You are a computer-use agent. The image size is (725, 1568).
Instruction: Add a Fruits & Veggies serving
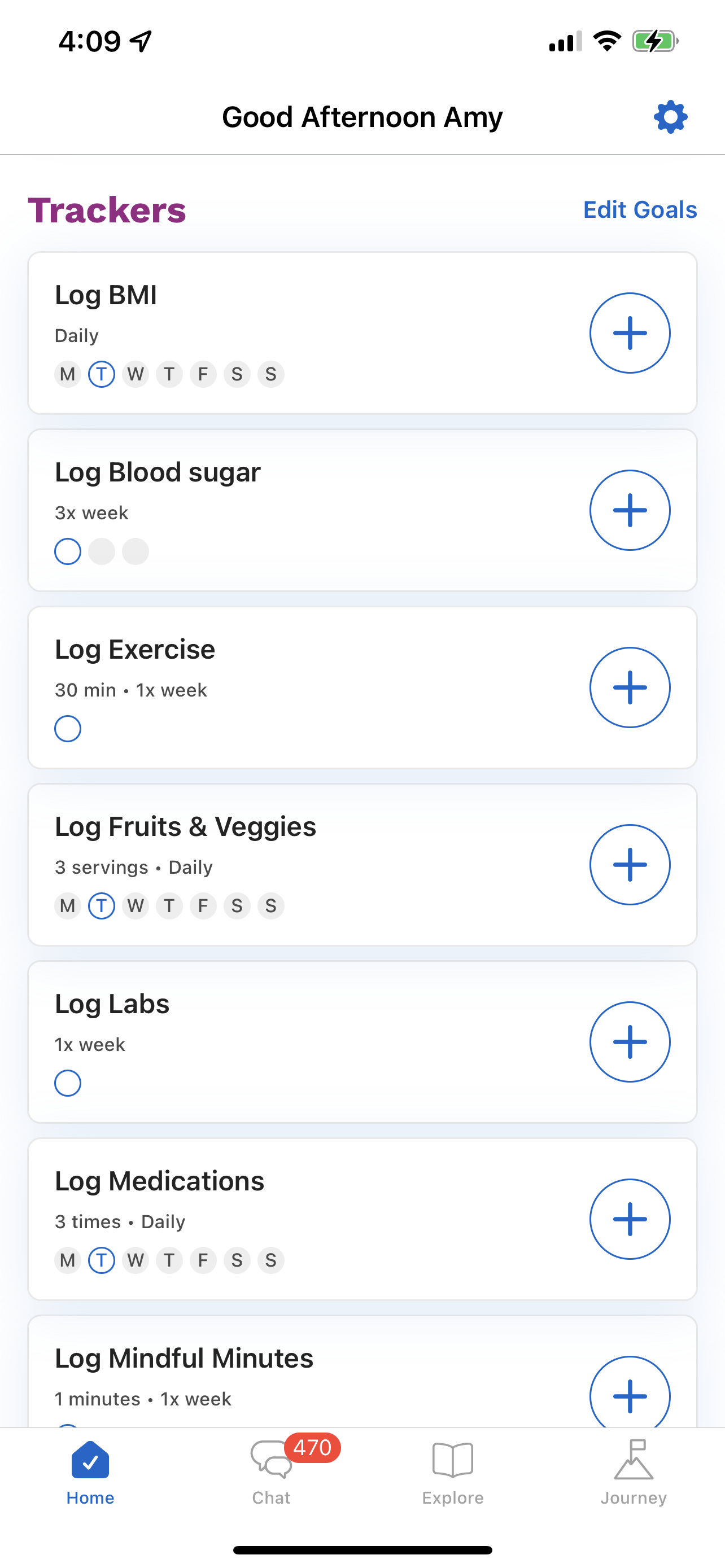pos(630,864)
